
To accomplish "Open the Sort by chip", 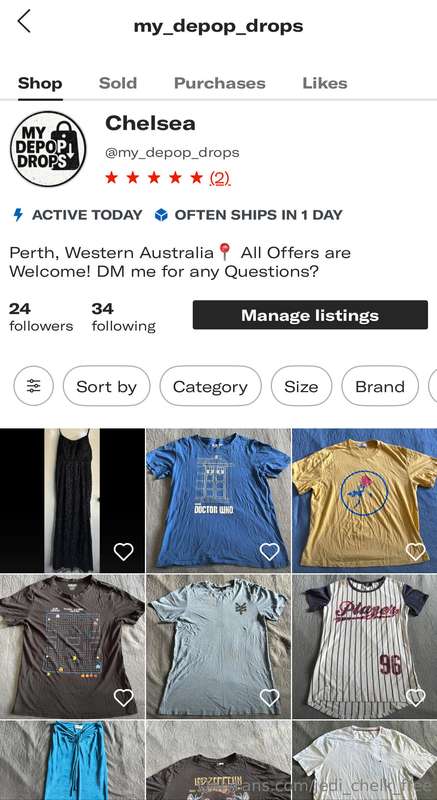I will (x=107, y=386).
